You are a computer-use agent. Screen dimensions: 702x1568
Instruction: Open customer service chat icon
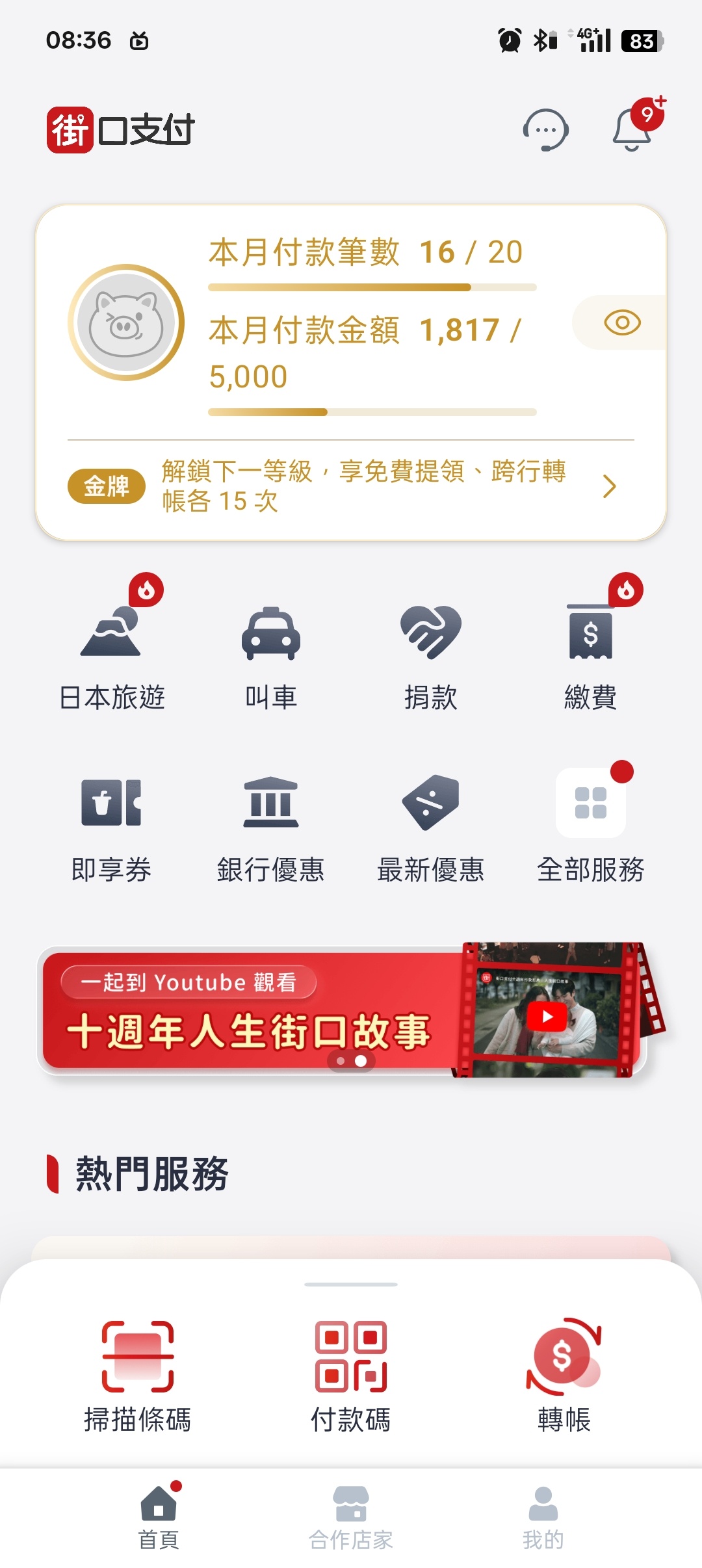pyautogui.click(x=545, y=129)
